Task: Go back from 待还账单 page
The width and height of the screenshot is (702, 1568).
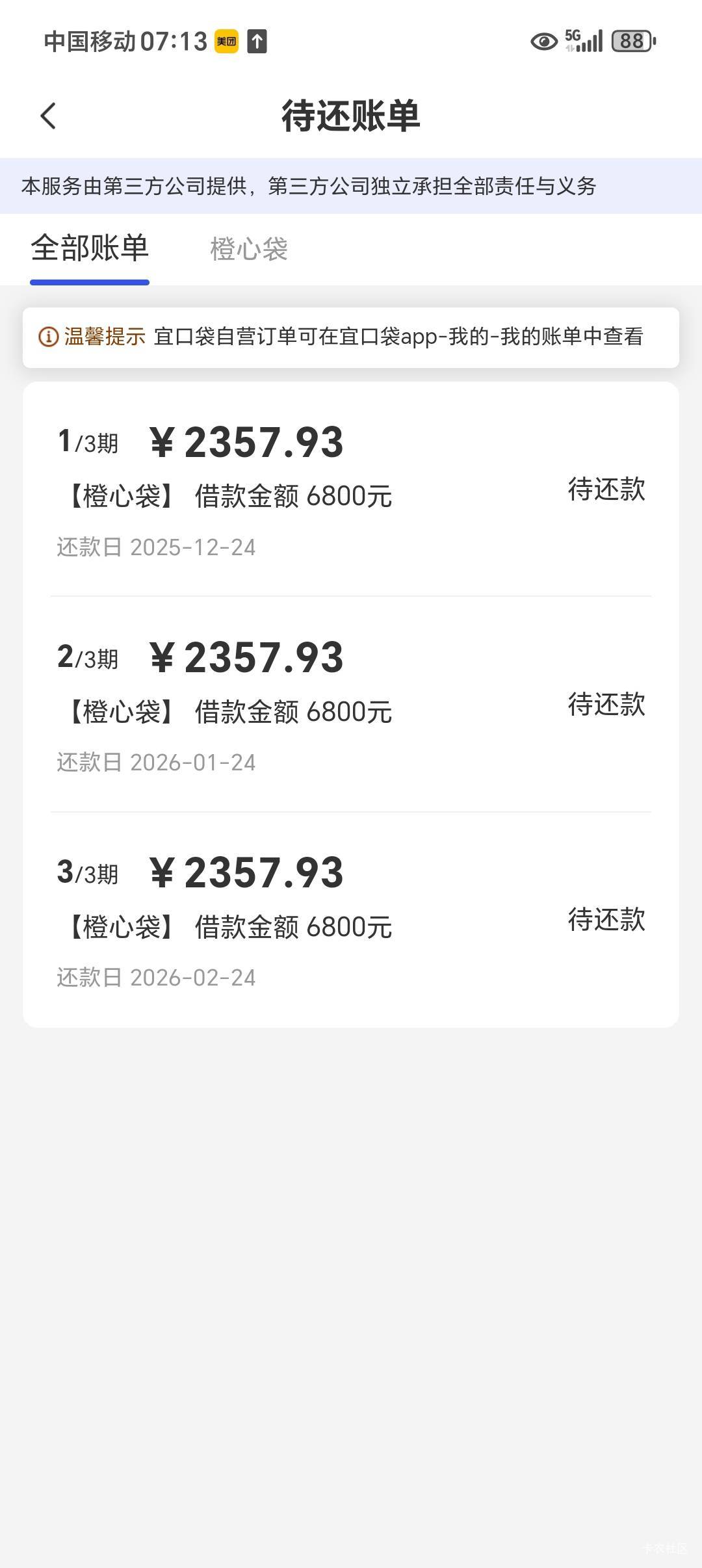Action: pos(48,116)
